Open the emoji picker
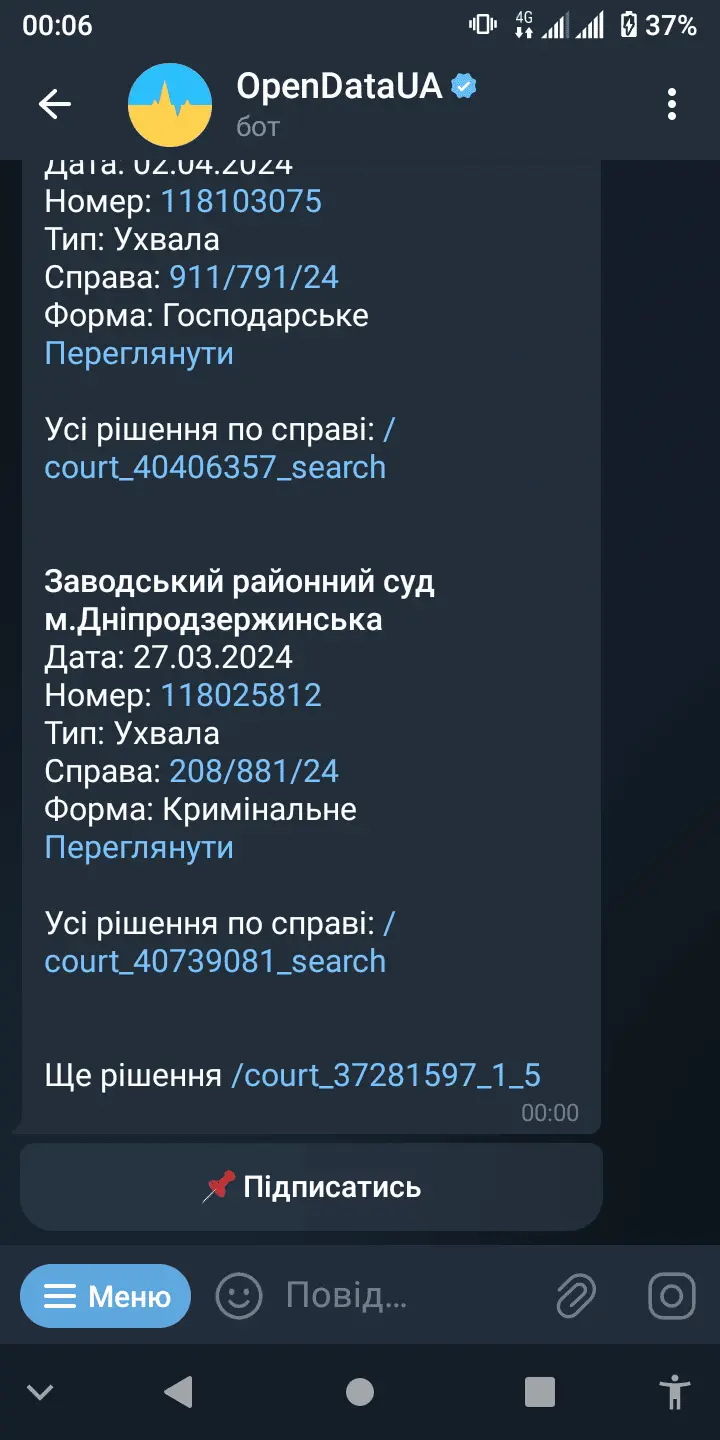720x1440 pixels. point(239,1296)
